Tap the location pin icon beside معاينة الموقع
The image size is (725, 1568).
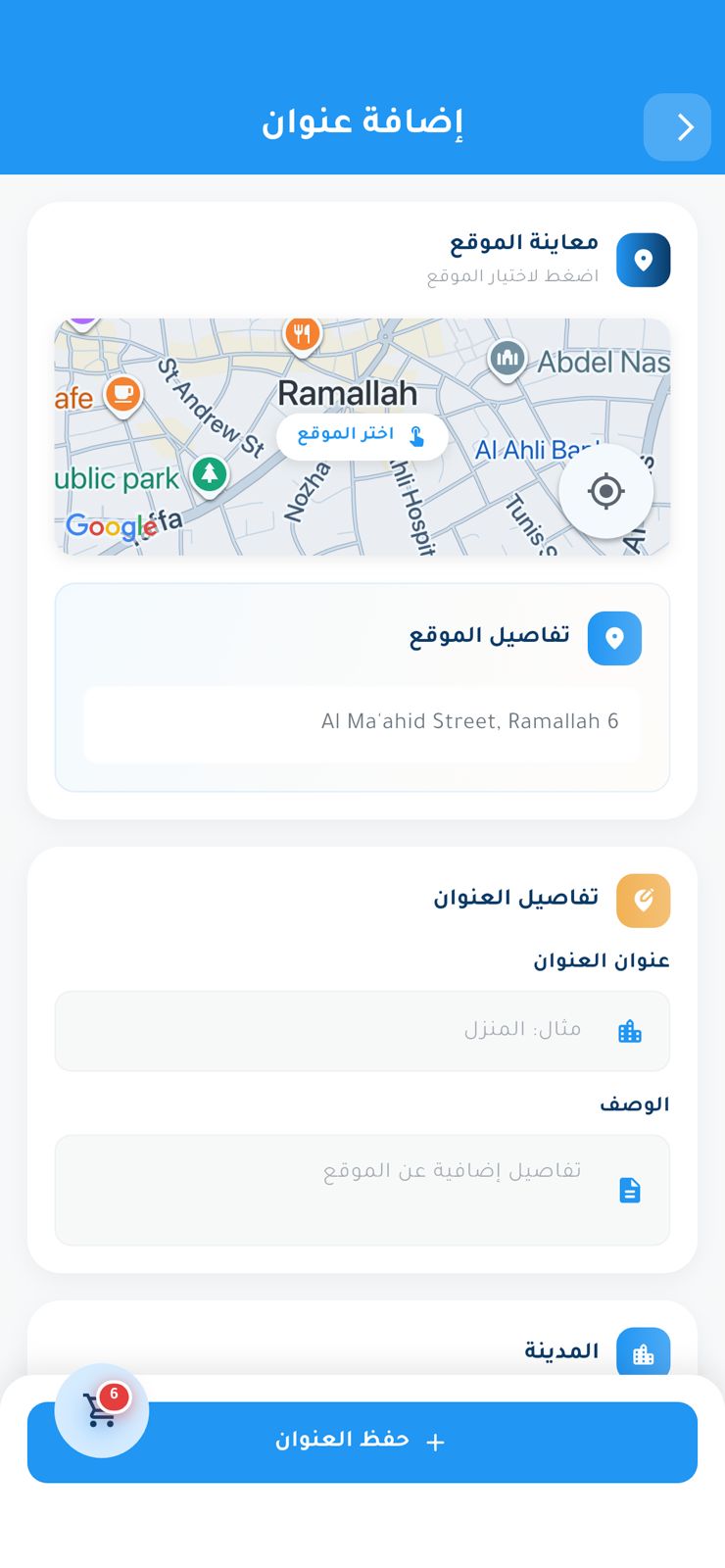[x=643, y=260]
